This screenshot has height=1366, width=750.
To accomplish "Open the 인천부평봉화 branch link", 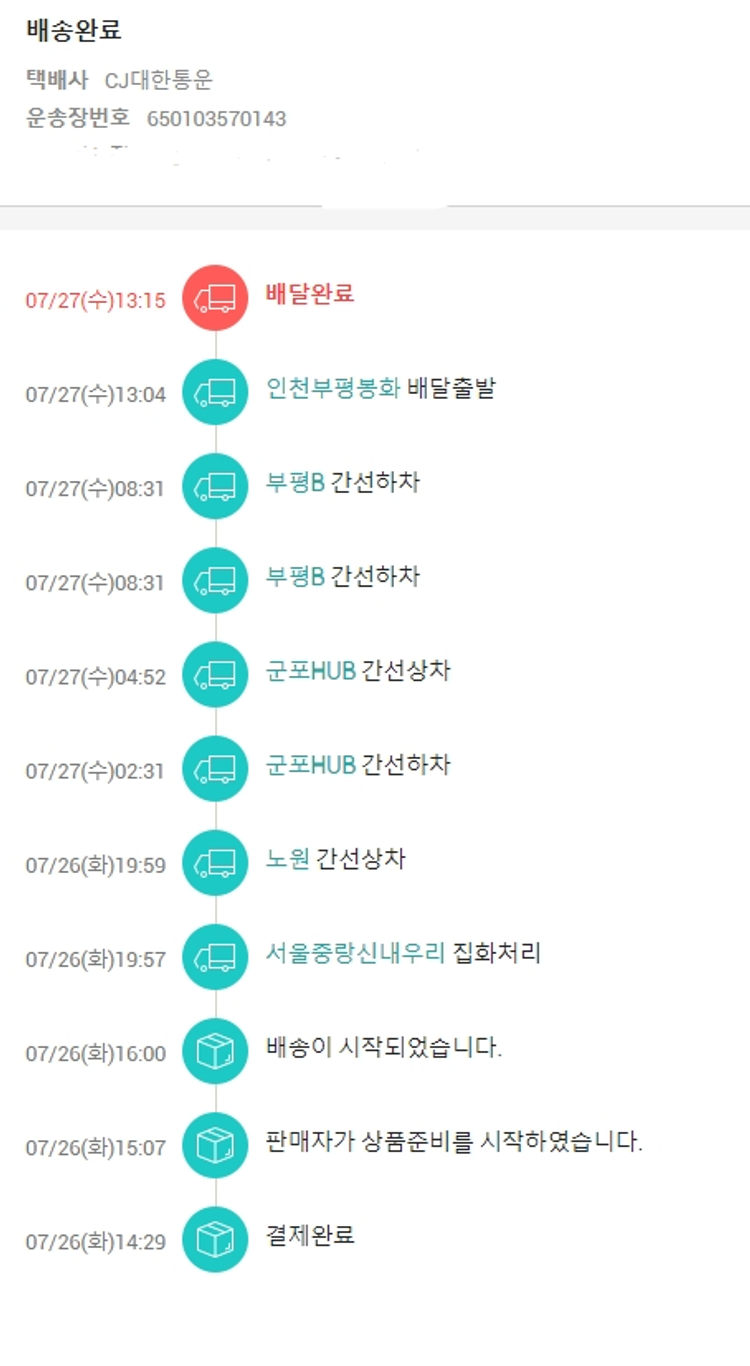I will click(332, 388).
